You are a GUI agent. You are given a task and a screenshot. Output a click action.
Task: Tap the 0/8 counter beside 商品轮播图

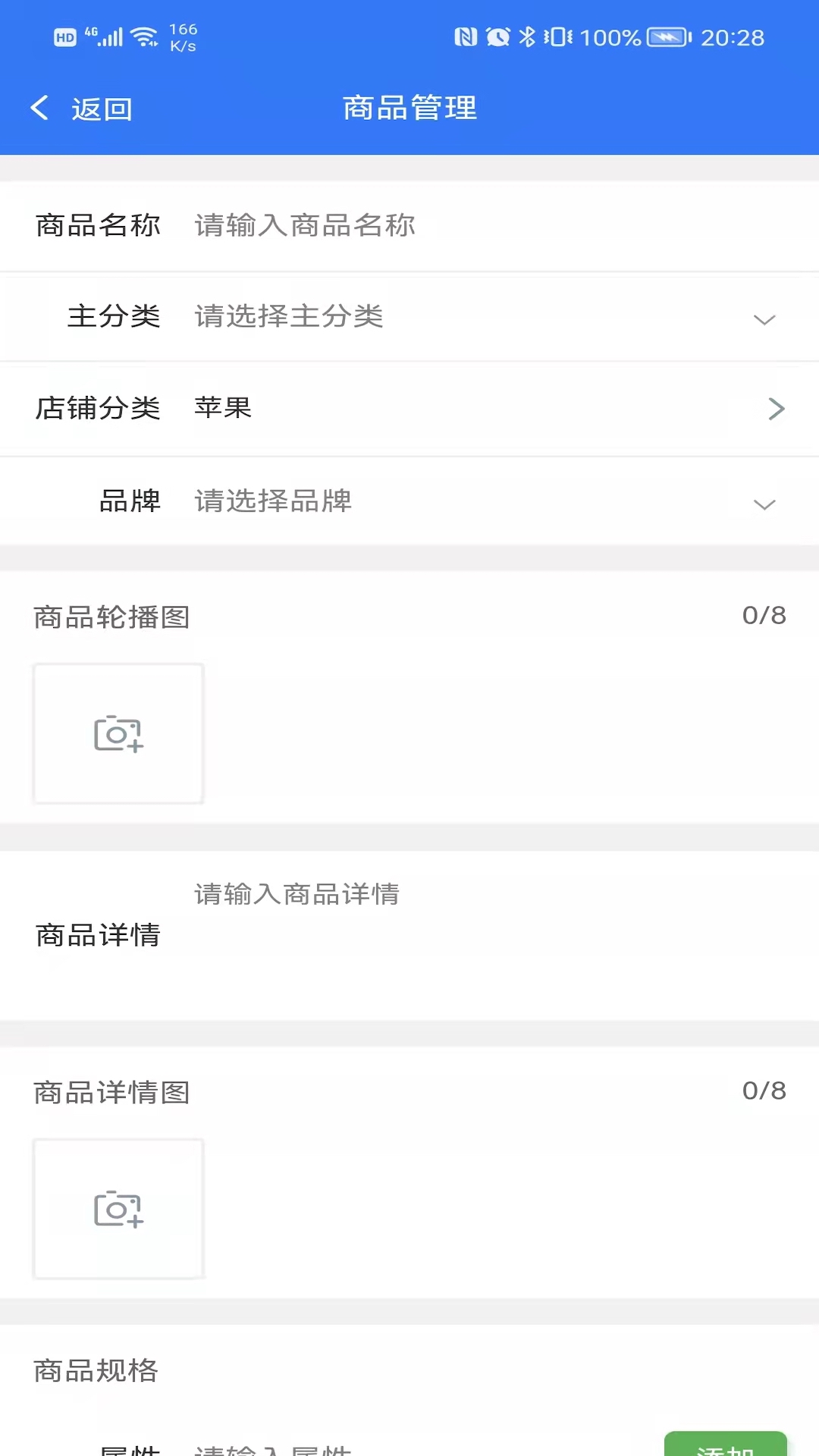[x=764, y=617]
